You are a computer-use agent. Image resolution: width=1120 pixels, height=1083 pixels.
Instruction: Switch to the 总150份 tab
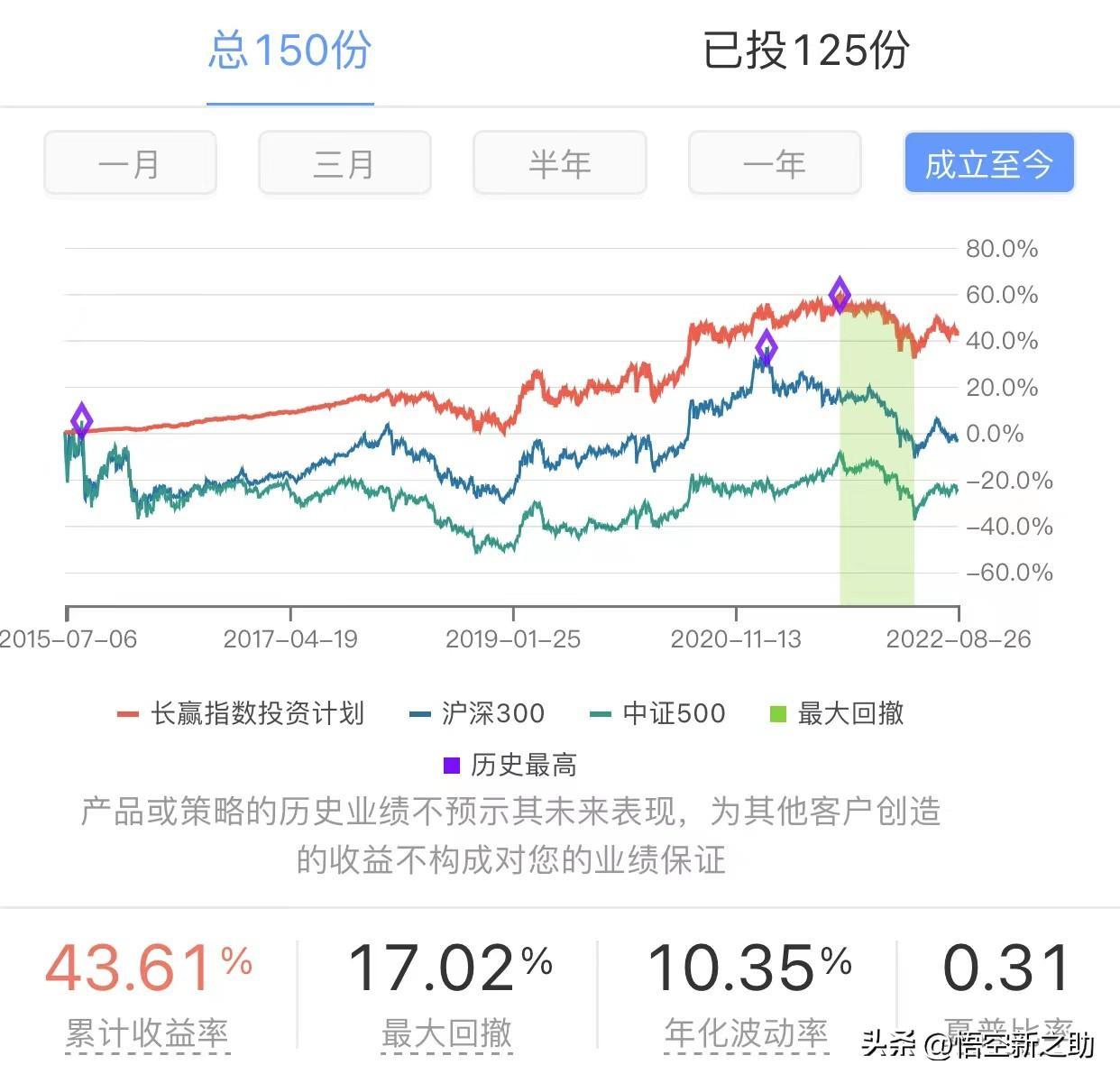pos(289,50)
